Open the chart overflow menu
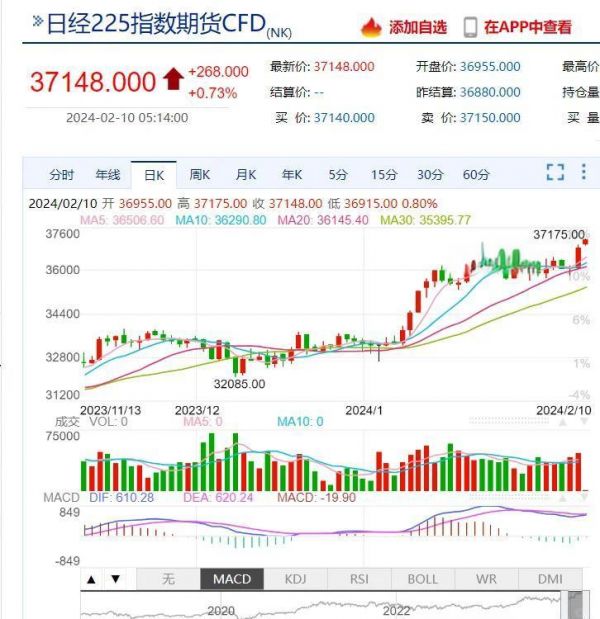Screen dimensions: 600x619 pyautogui.click(x=584, y=173)
